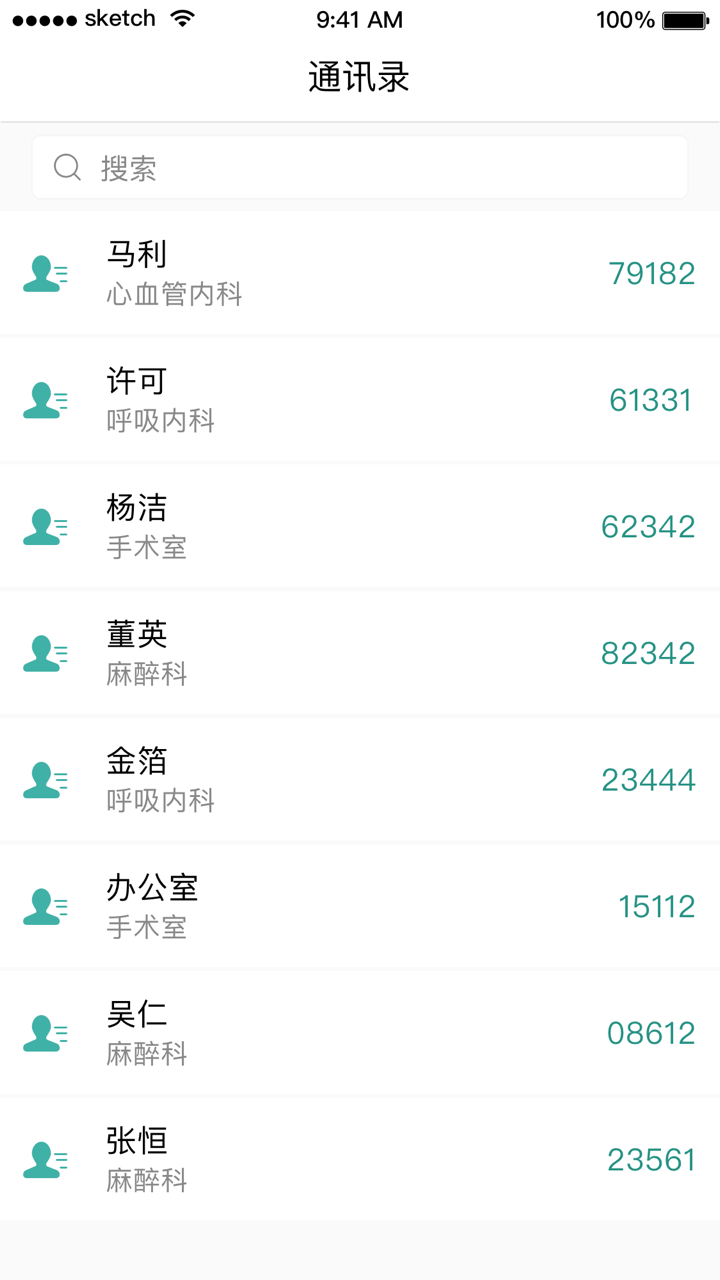Open the contact entry for 马利
The width and height of the screenshot is (720, 1280).
point(360,273)
